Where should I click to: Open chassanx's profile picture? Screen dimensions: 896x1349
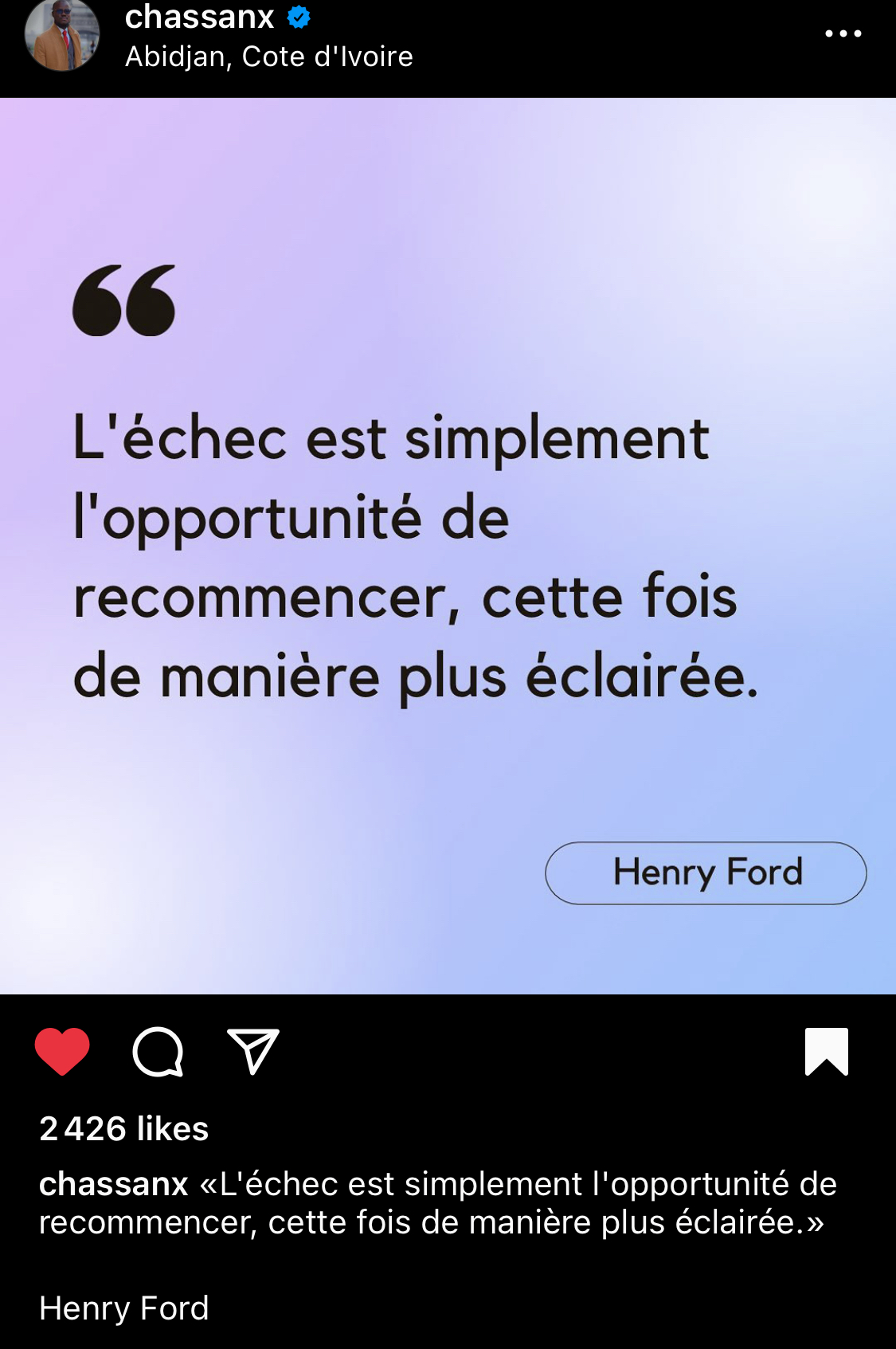point(62,35)
